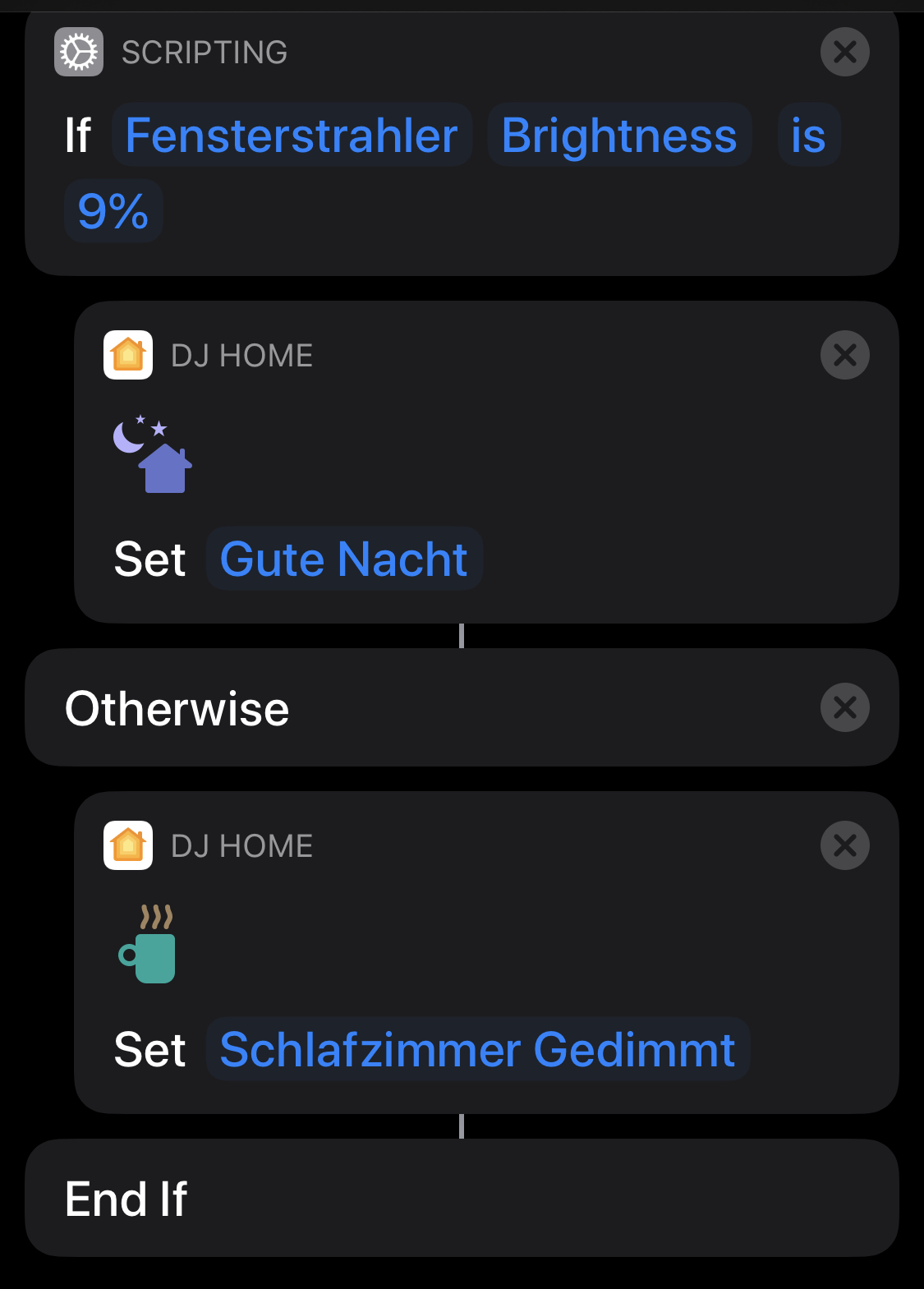Remove the Scripting If action

(x=844, y=52)
